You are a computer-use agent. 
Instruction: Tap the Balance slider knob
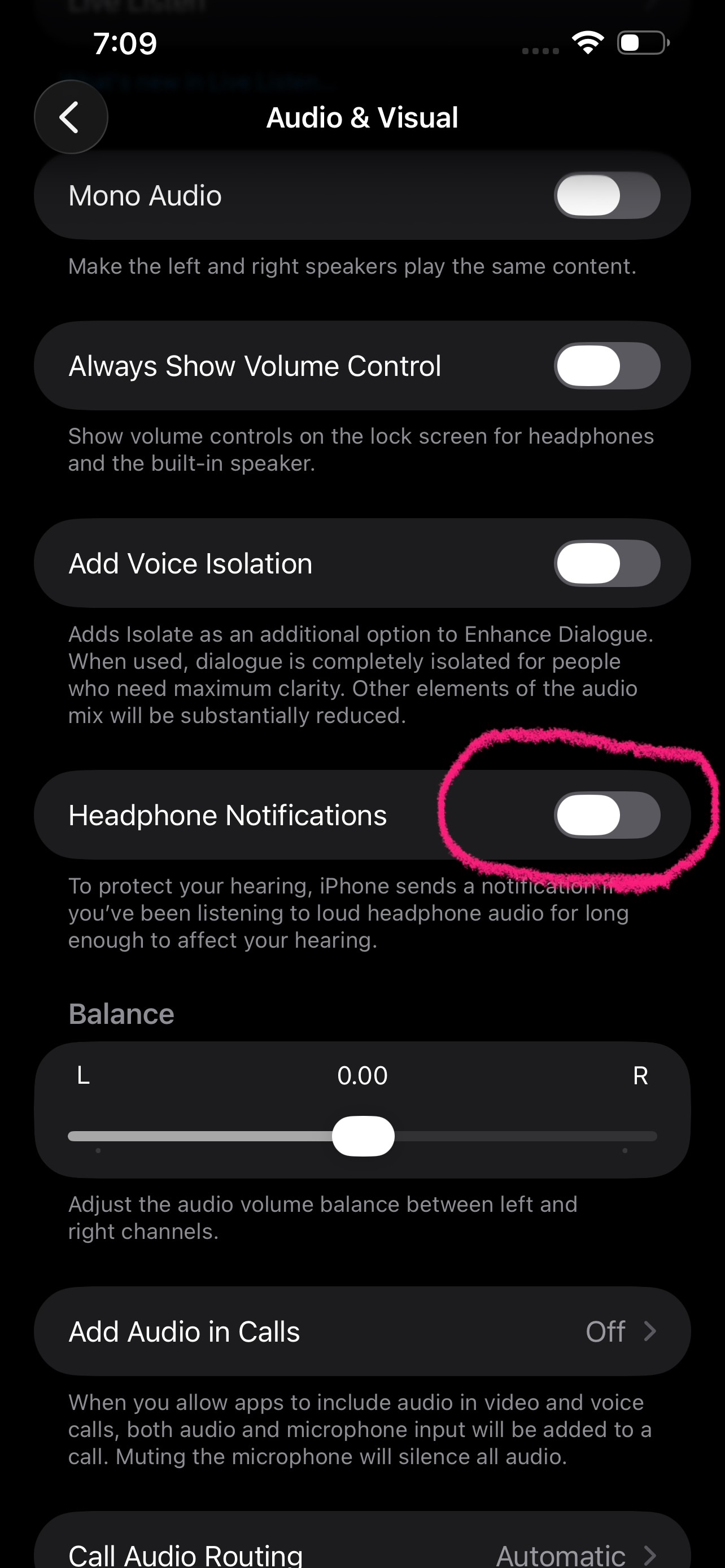point(363,1136)
